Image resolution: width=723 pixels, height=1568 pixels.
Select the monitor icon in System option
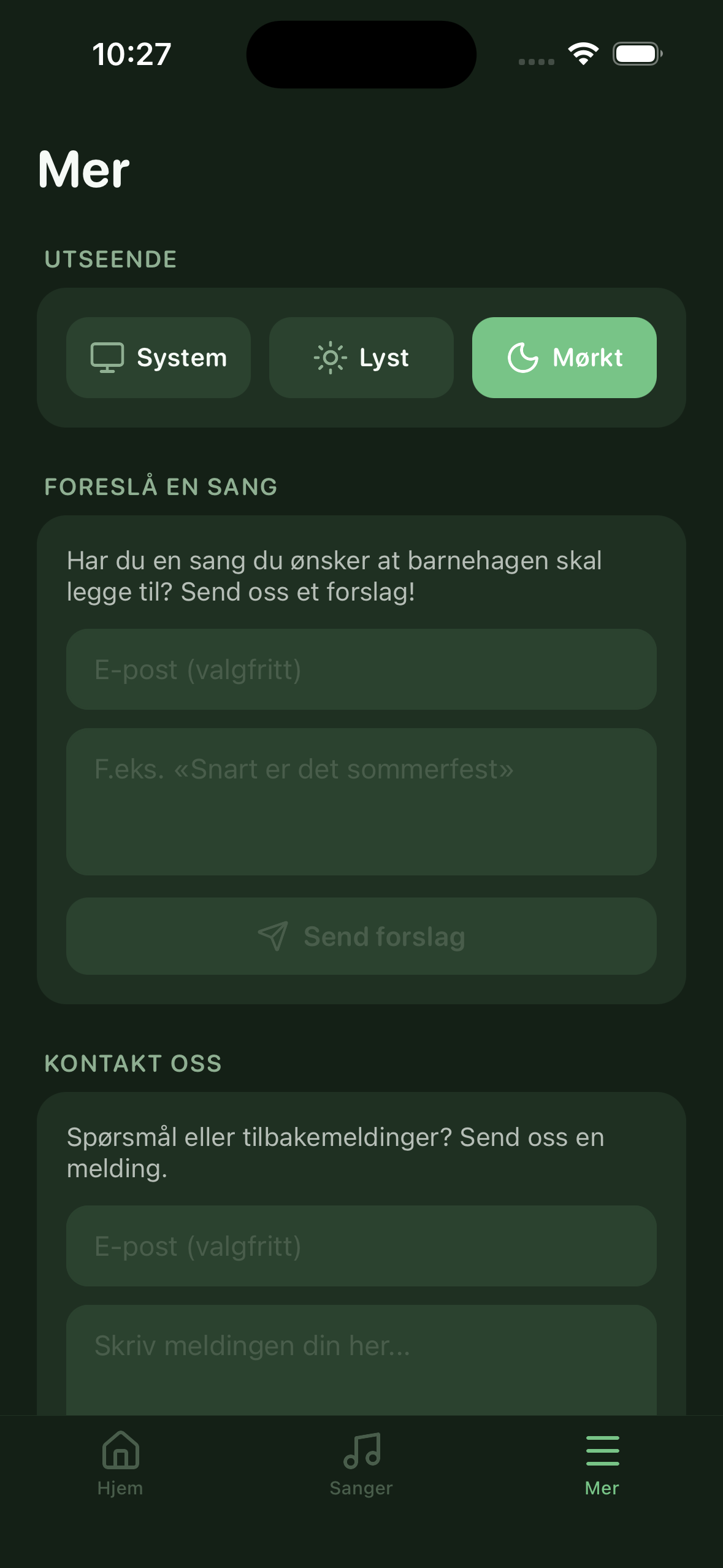tap(108, 357)
